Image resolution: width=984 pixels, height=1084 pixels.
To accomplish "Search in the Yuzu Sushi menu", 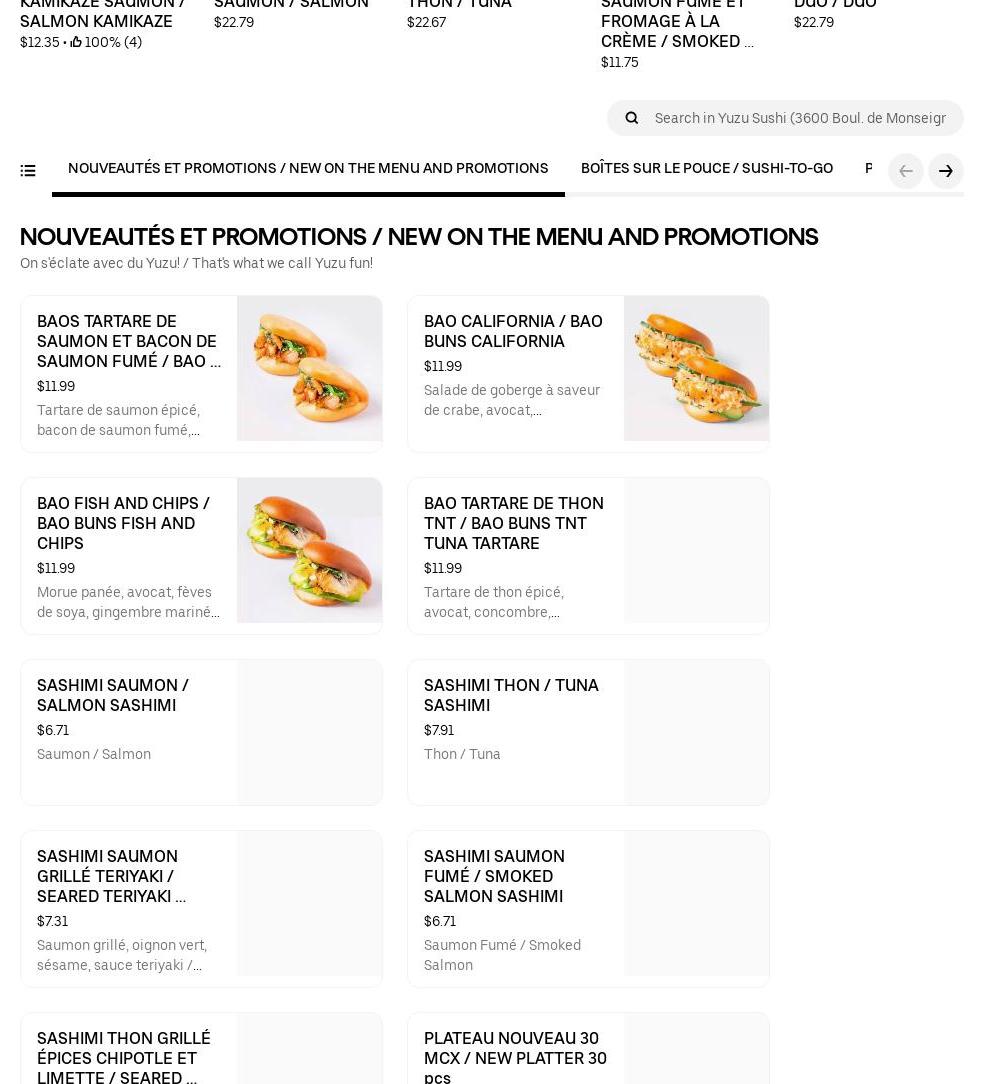I will pyautogui.click(x=798, y=118).
